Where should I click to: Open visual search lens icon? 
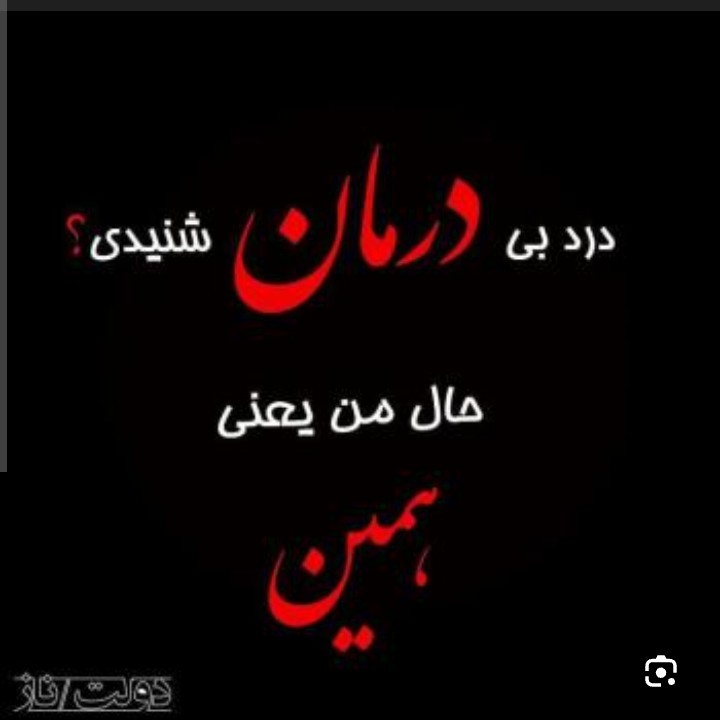[x=661, y=672]
